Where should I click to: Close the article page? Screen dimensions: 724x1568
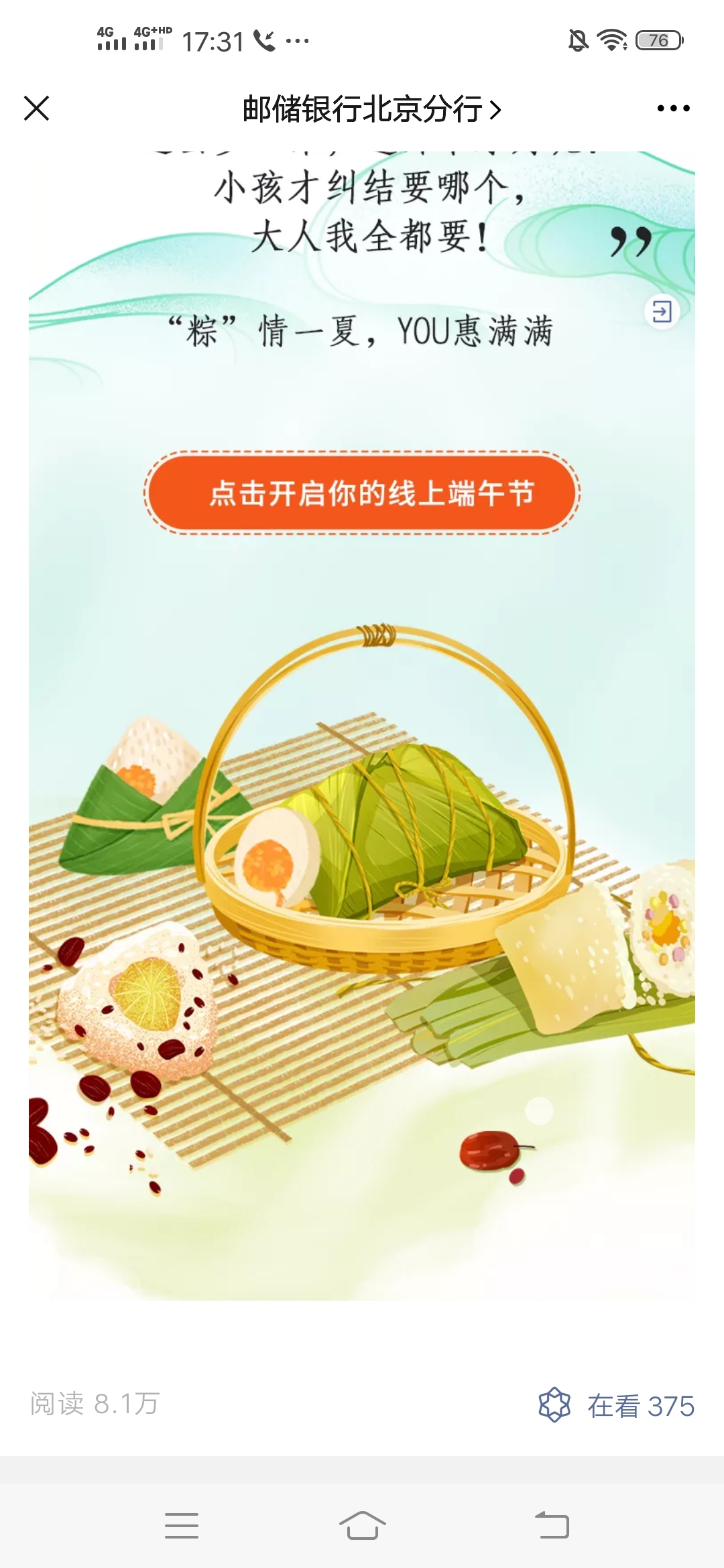[x=37, y=108]
